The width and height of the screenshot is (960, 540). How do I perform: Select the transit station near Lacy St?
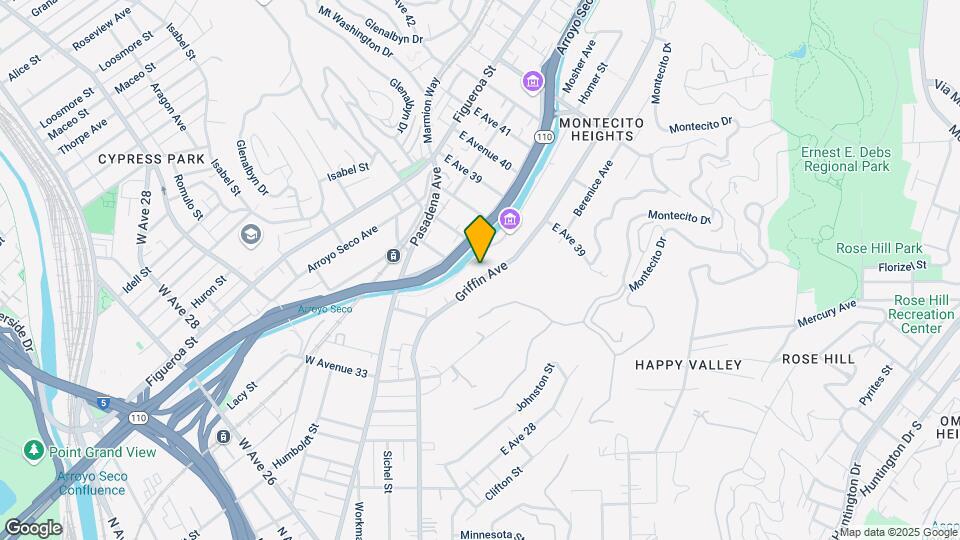222,438
